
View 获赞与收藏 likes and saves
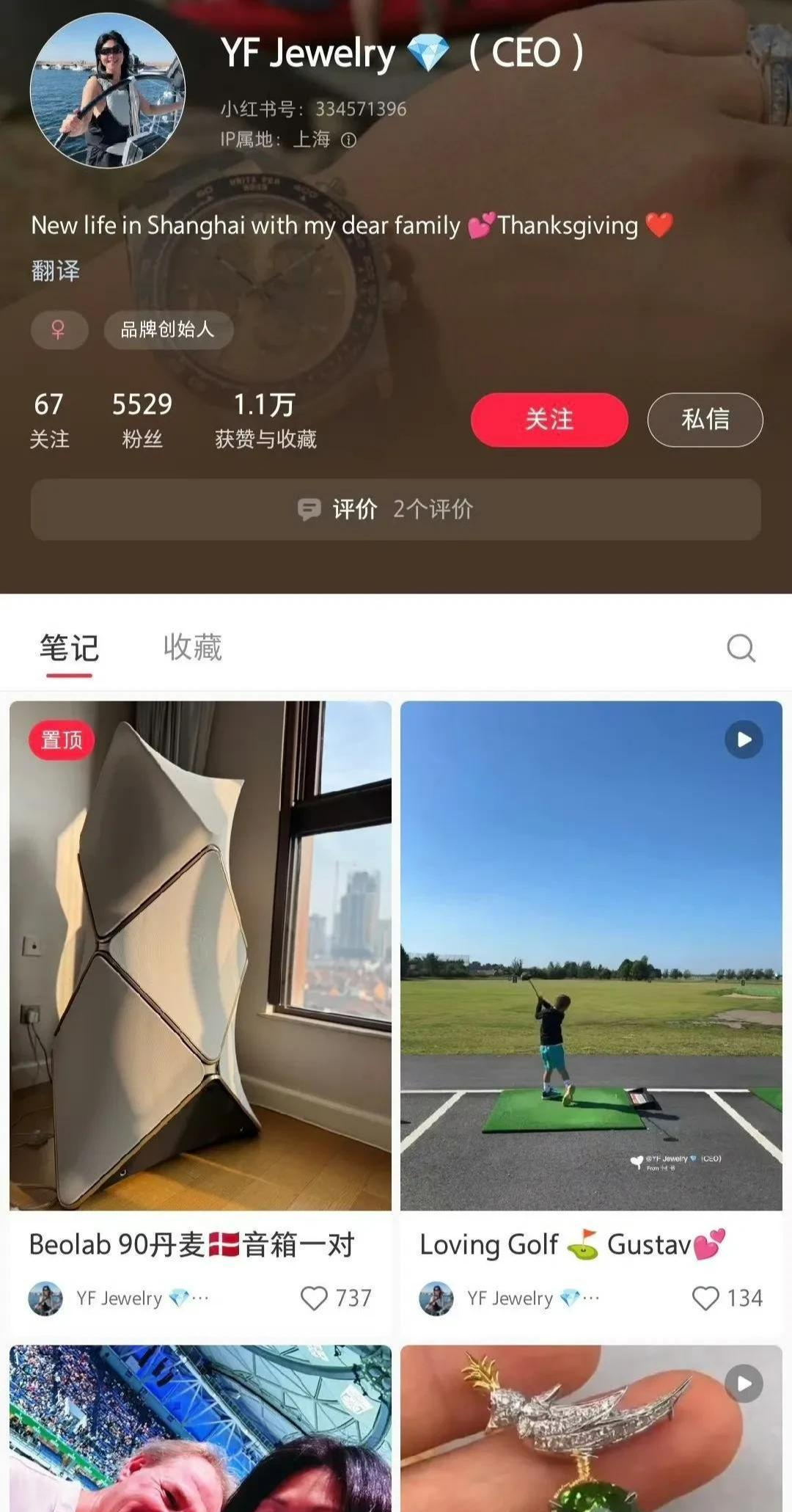pyautogui.click(x=265, y=420)
